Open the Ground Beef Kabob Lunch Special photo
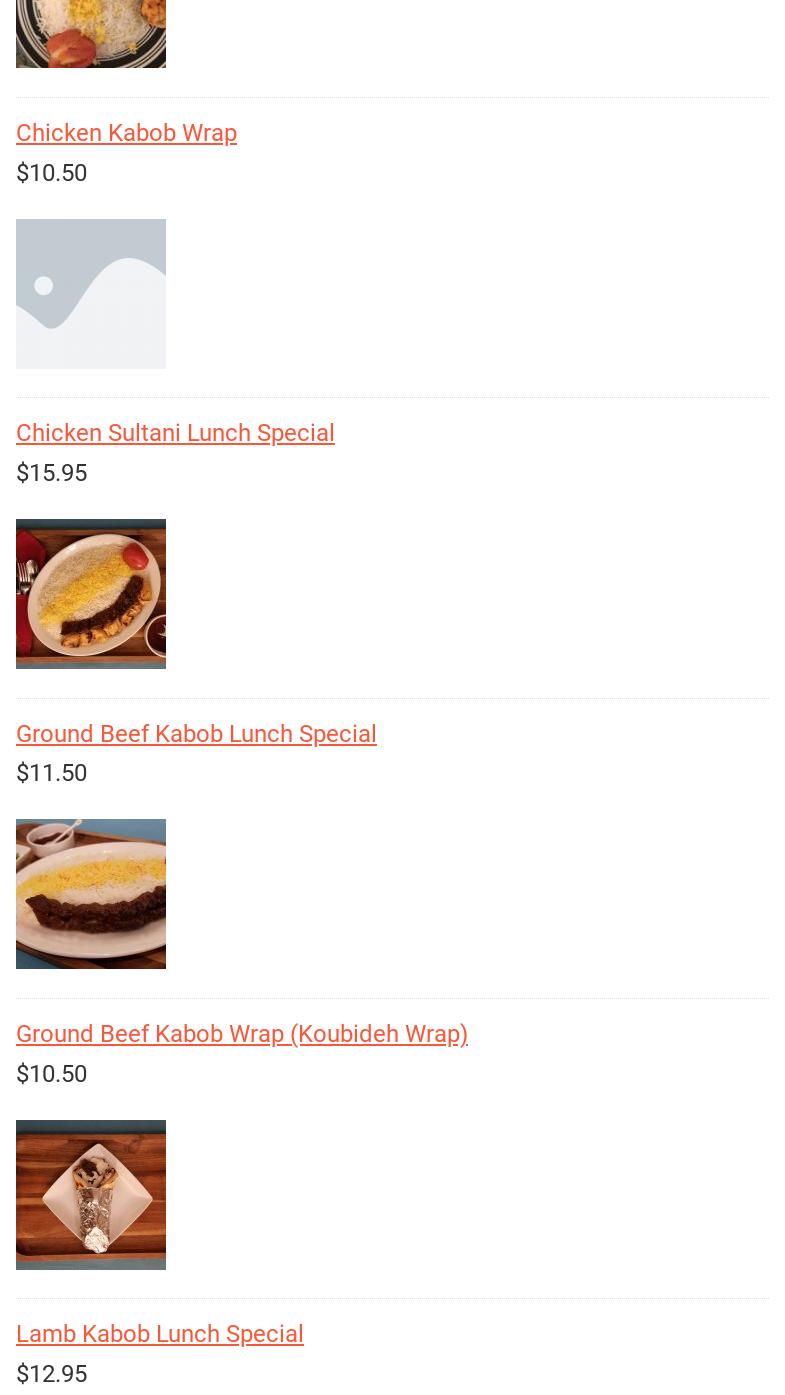 [x=91, y=894]
